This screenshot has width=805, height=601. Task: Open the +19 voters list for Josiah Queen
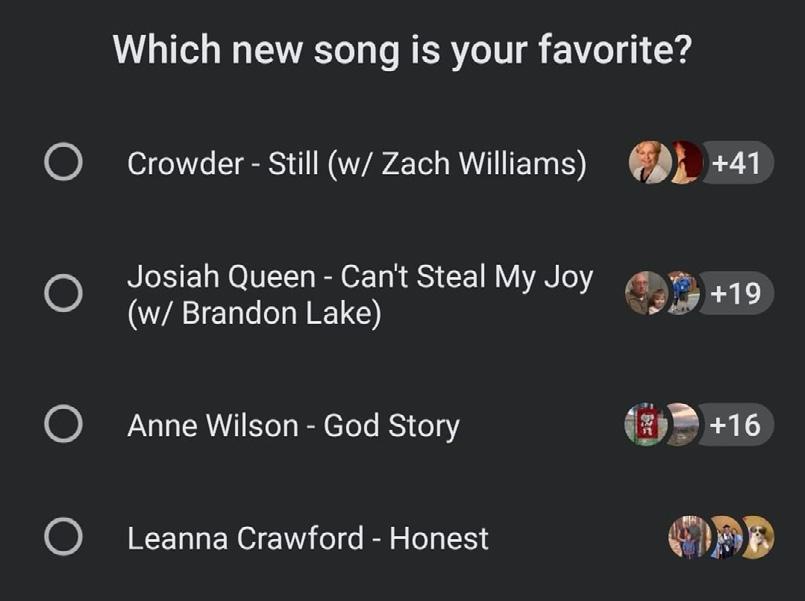[x=736, y=293]
